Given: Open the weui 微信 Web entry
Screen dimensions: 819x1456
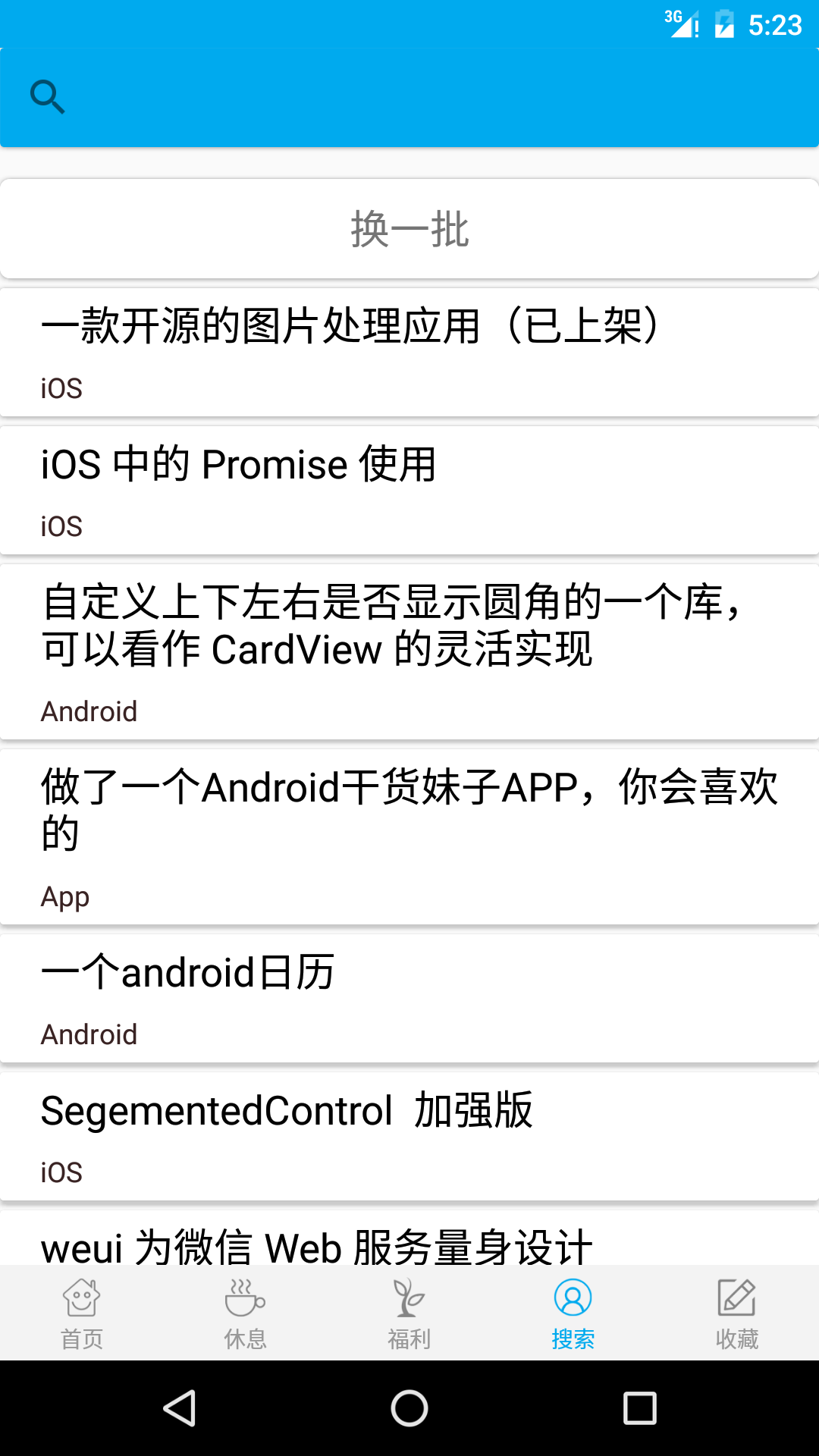Looking at the screenshot, I should tap(409, 1244).
